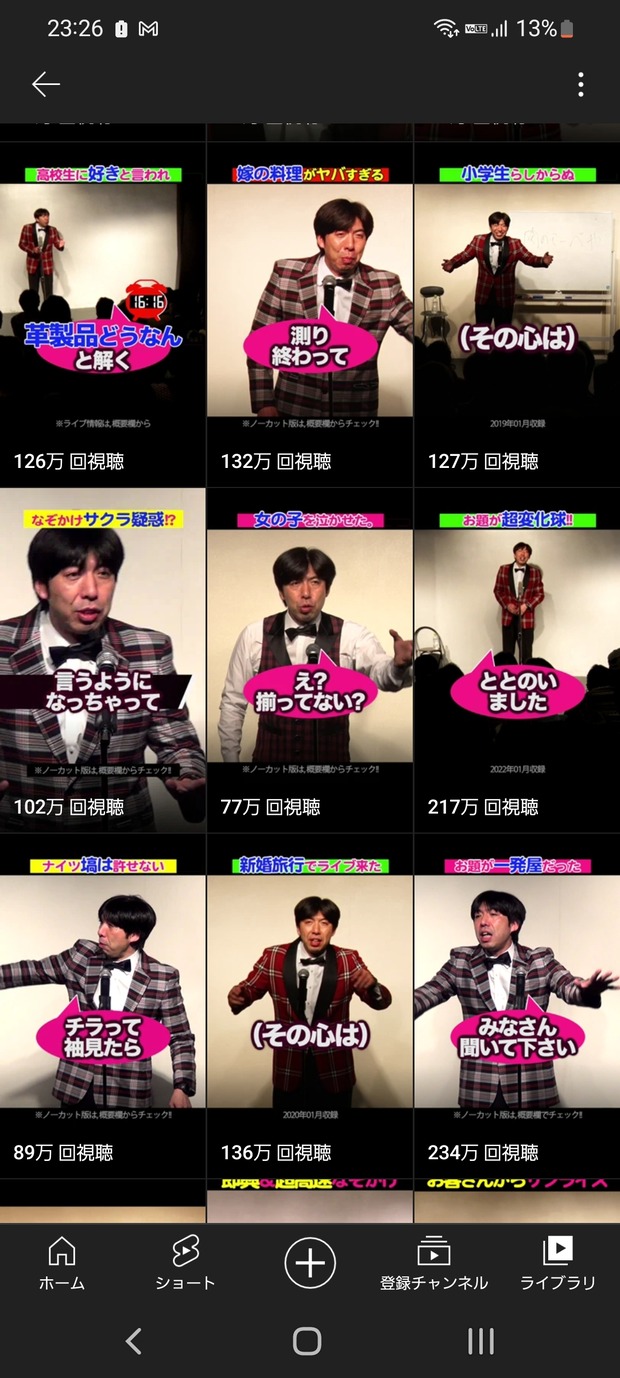Open the 登録チャンネル tab
620x1378 pixels.
434,1262
